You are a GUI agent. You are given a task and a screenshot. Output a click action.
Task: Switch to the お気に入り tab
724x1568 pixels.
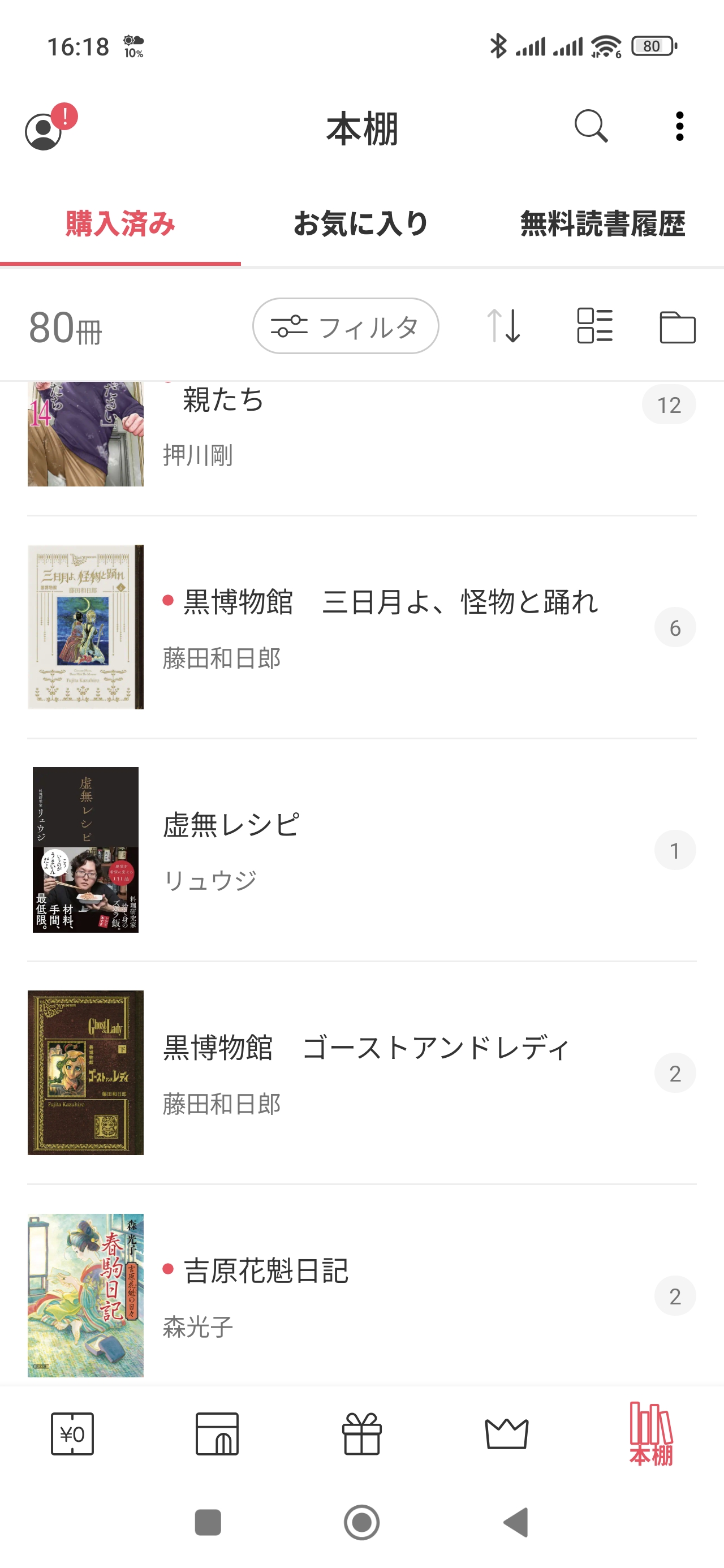[x=361, y=223]
